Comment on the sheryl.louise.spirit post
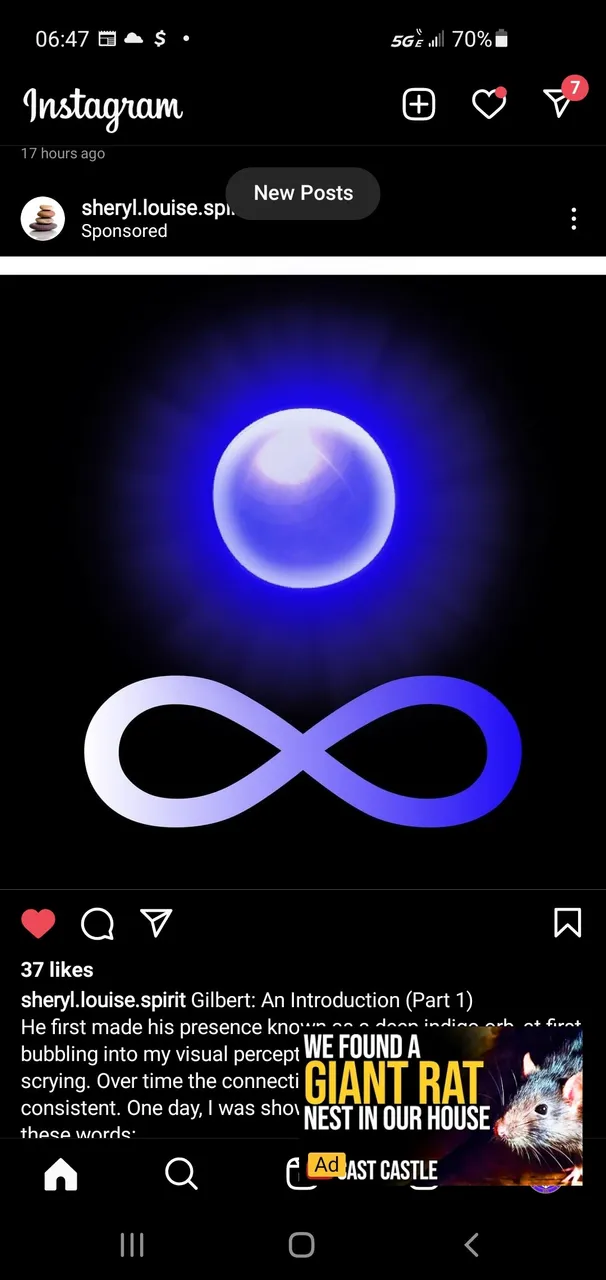Viewport: 606px width, 1280px height. pyautogui.click(x=97, y=924)
